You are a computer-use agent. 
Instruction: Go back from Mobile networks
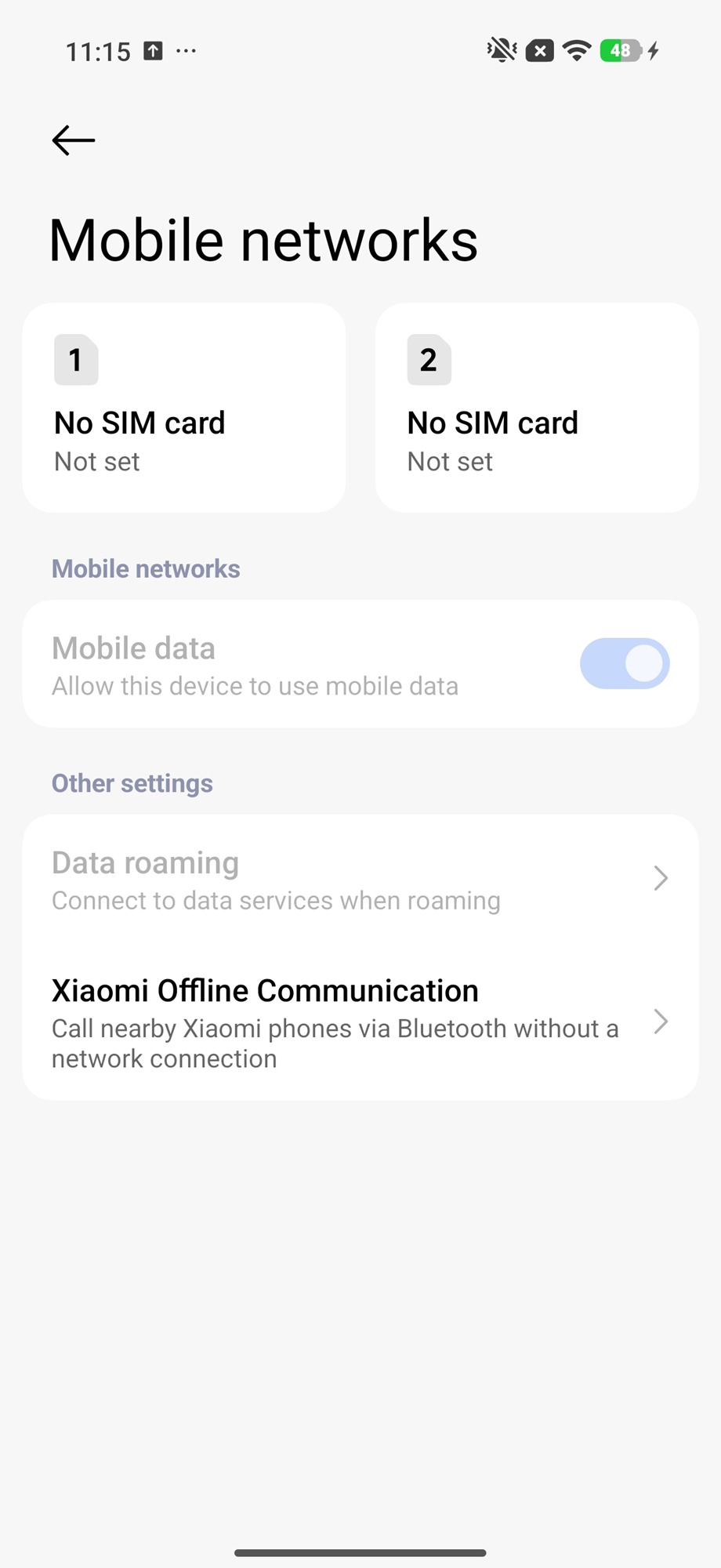point(74,140)
